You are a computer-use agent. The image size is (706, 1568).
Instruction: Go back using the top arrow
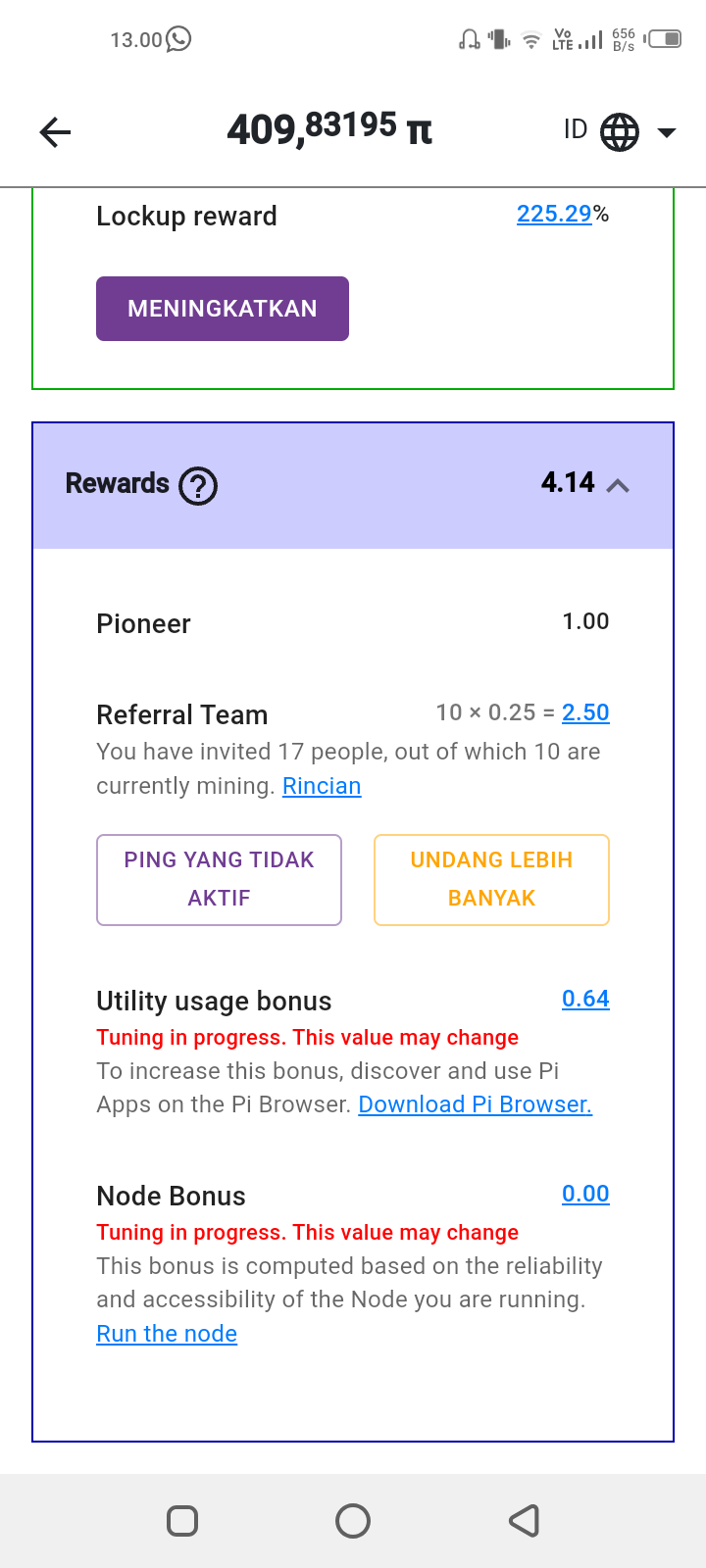tap(55, 132)
